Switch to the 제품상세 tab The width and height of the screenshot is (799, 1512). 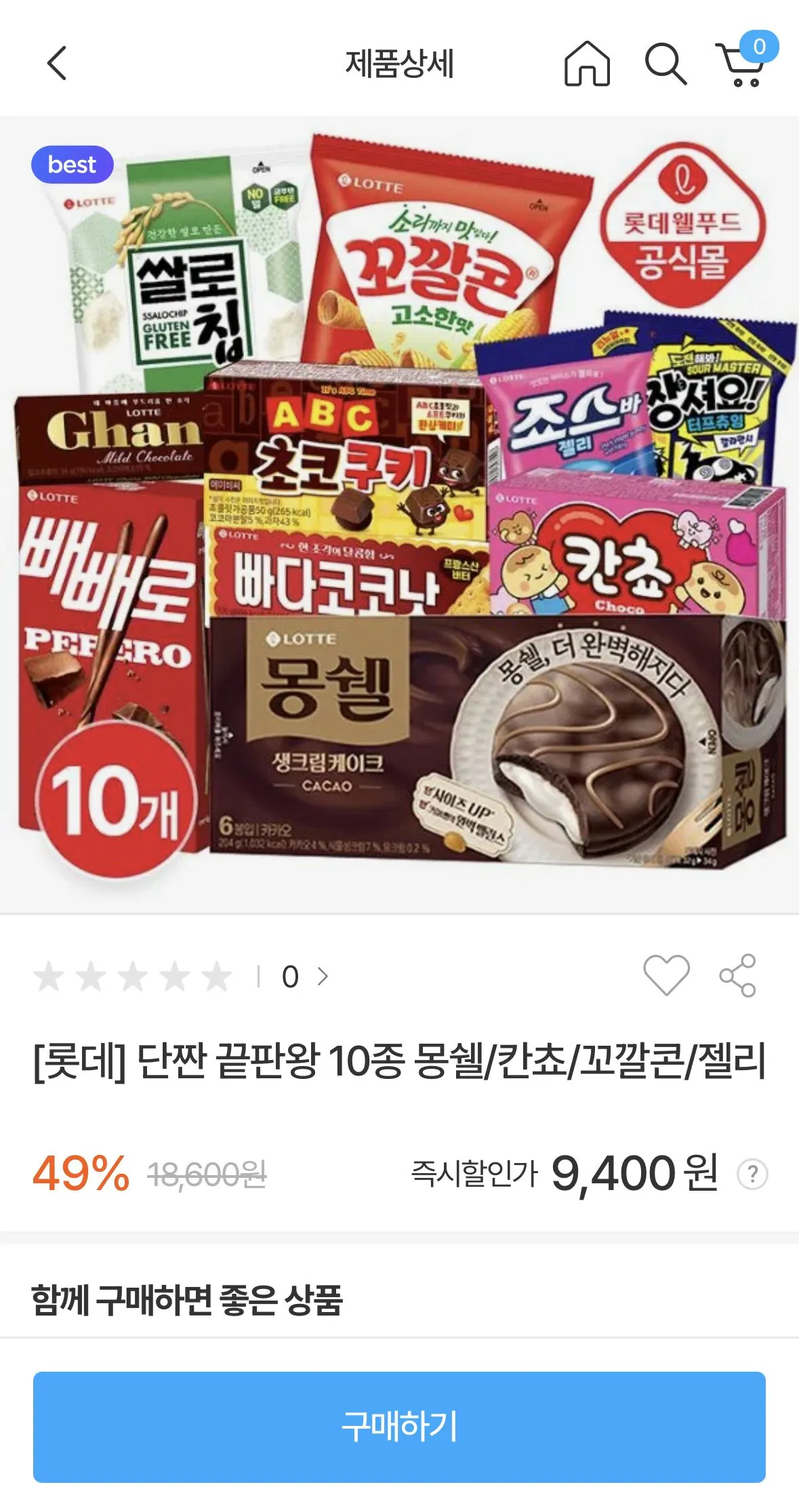pos(400,66)
